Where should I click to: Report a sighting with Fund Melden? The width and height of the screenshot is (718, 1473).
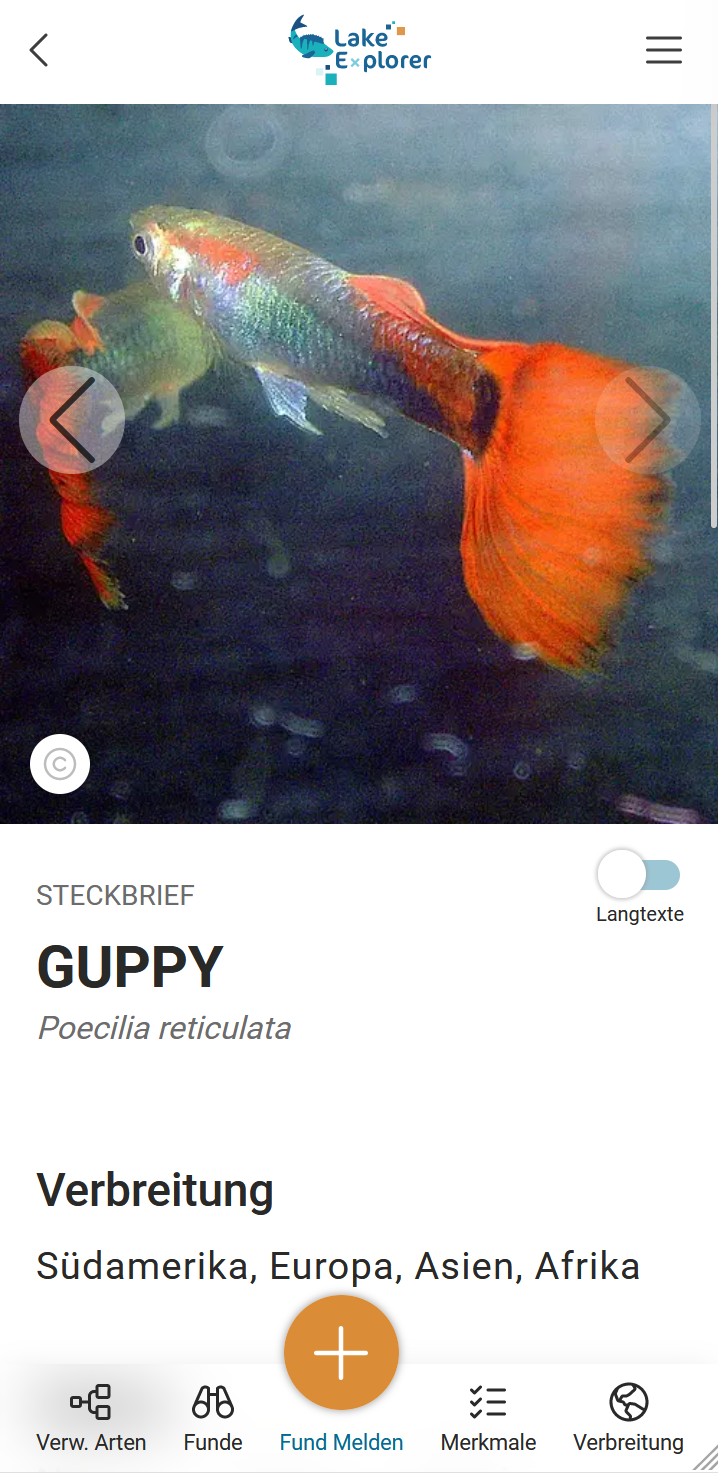click(x=341, y=1352)
